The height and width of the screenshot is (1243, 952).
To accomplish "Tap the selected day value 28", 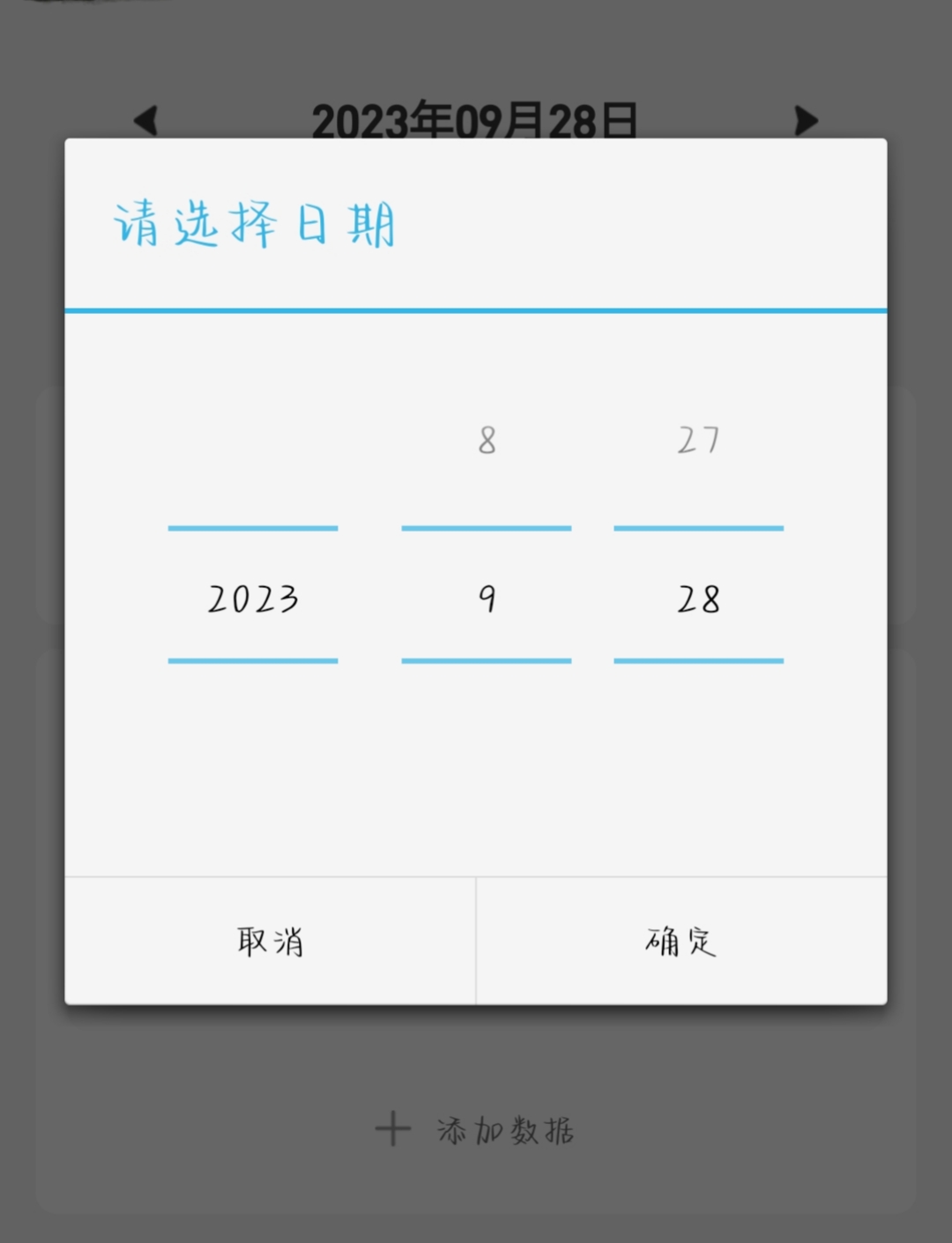I will (698, 599).
